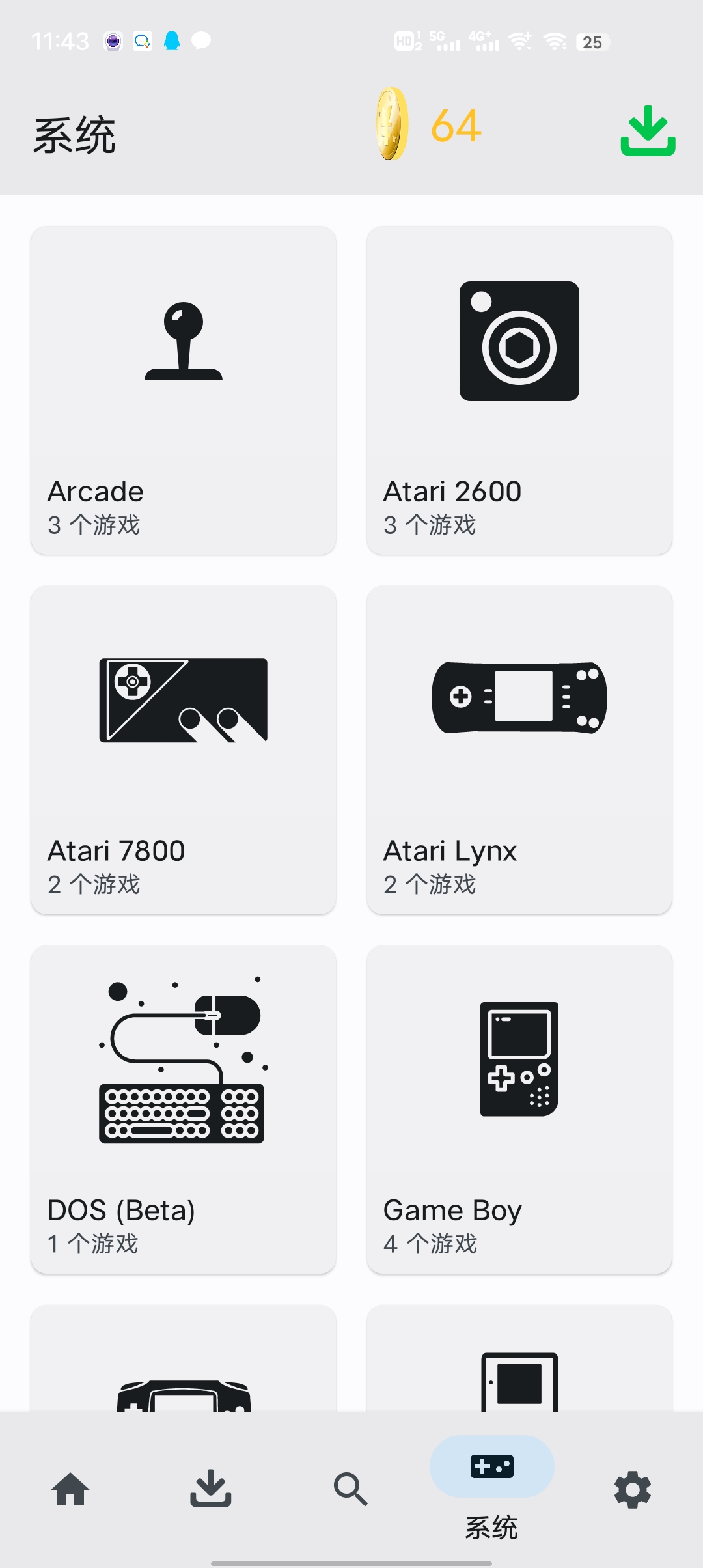Select the 系统 tab in bottom navigation
The width and height of the screenshot is (703, 1568).
pos(491,1488)
